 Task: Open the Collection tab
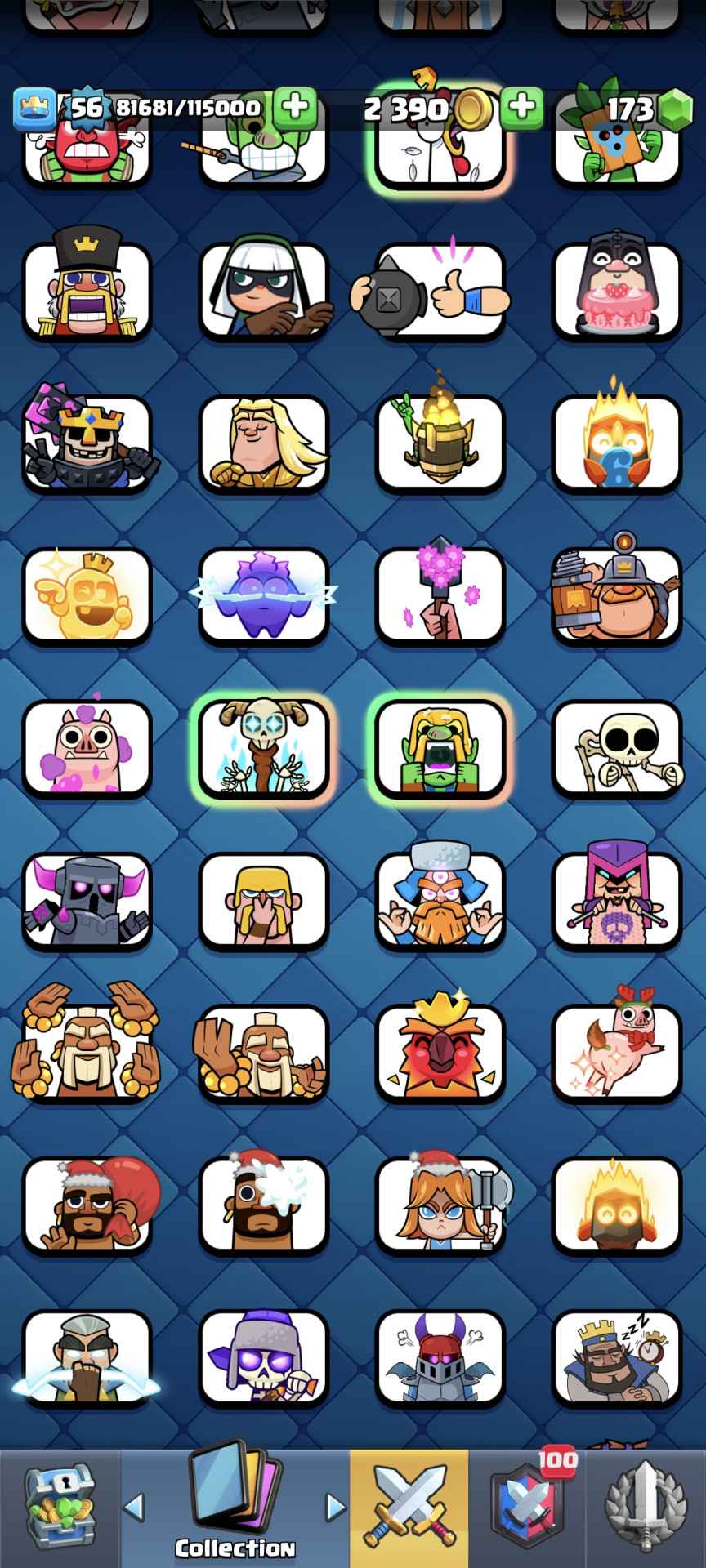[x=235, y=1507]
